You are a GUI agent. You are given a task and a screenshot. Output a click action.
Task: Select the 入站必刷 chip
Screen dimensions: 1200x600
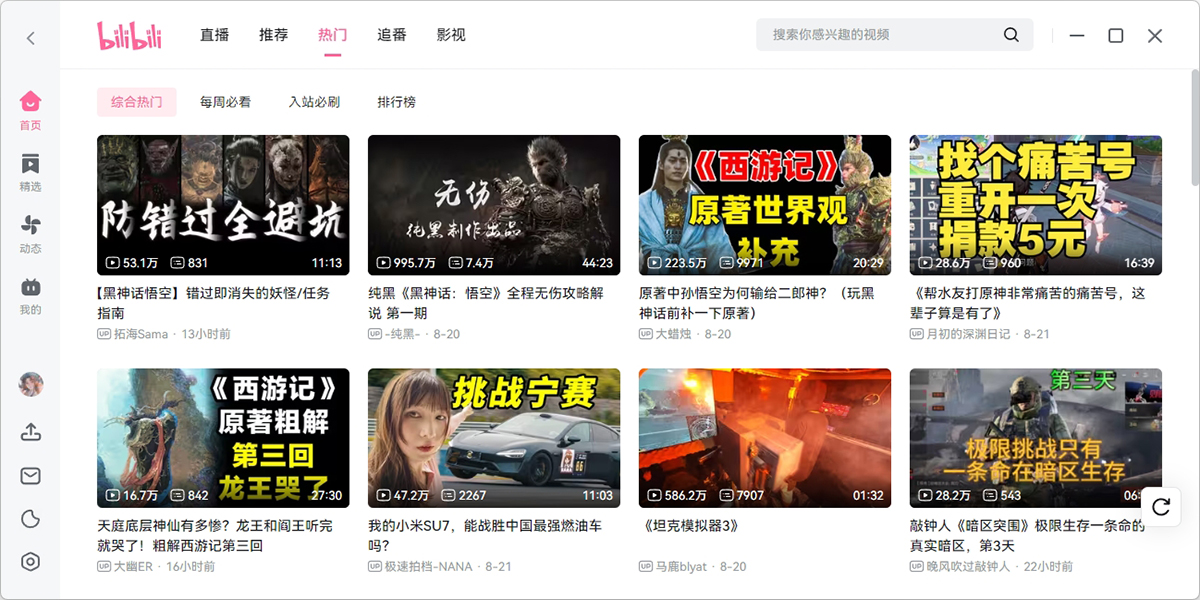coord(314,102)
